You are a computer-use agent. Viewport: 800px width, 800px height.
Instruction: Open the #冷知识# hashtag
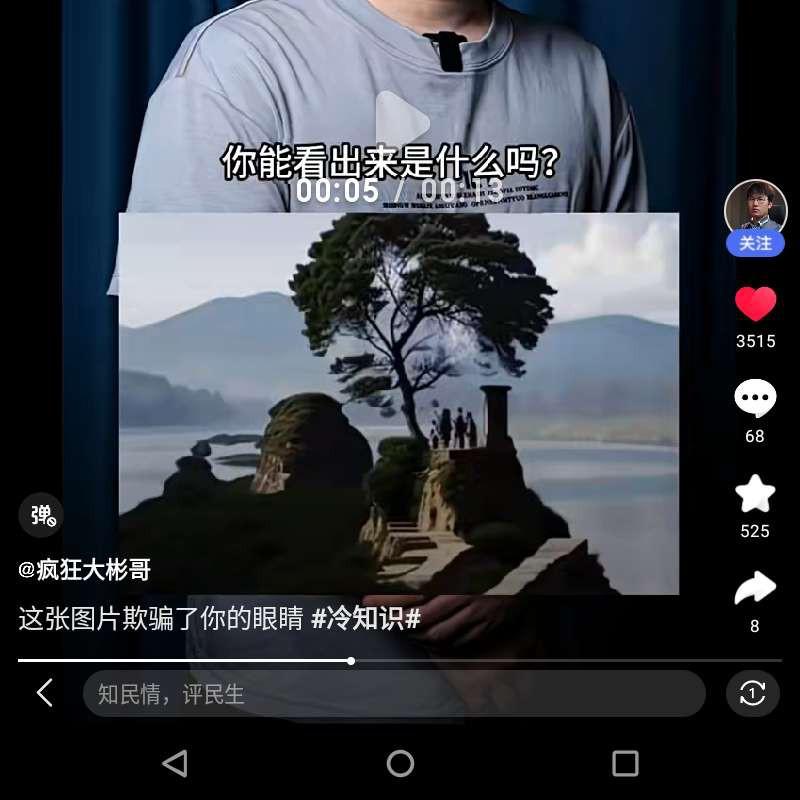[366, 619]
